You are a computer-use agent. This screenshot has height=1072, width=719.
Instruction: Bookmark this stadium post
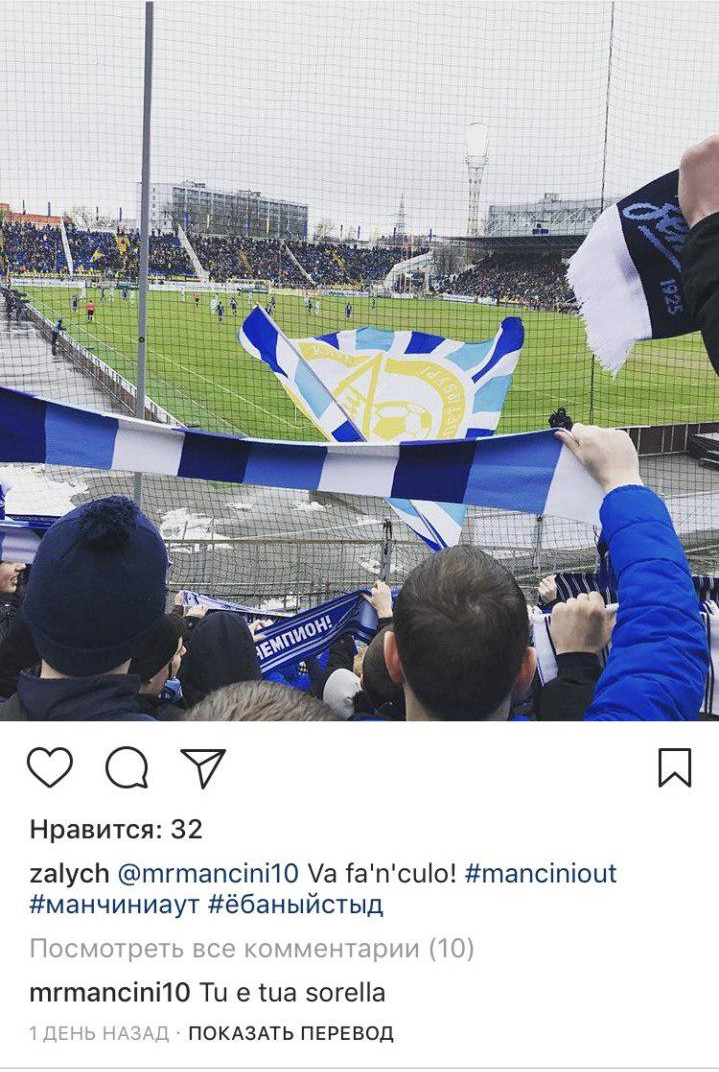click(x=674, y=767)
